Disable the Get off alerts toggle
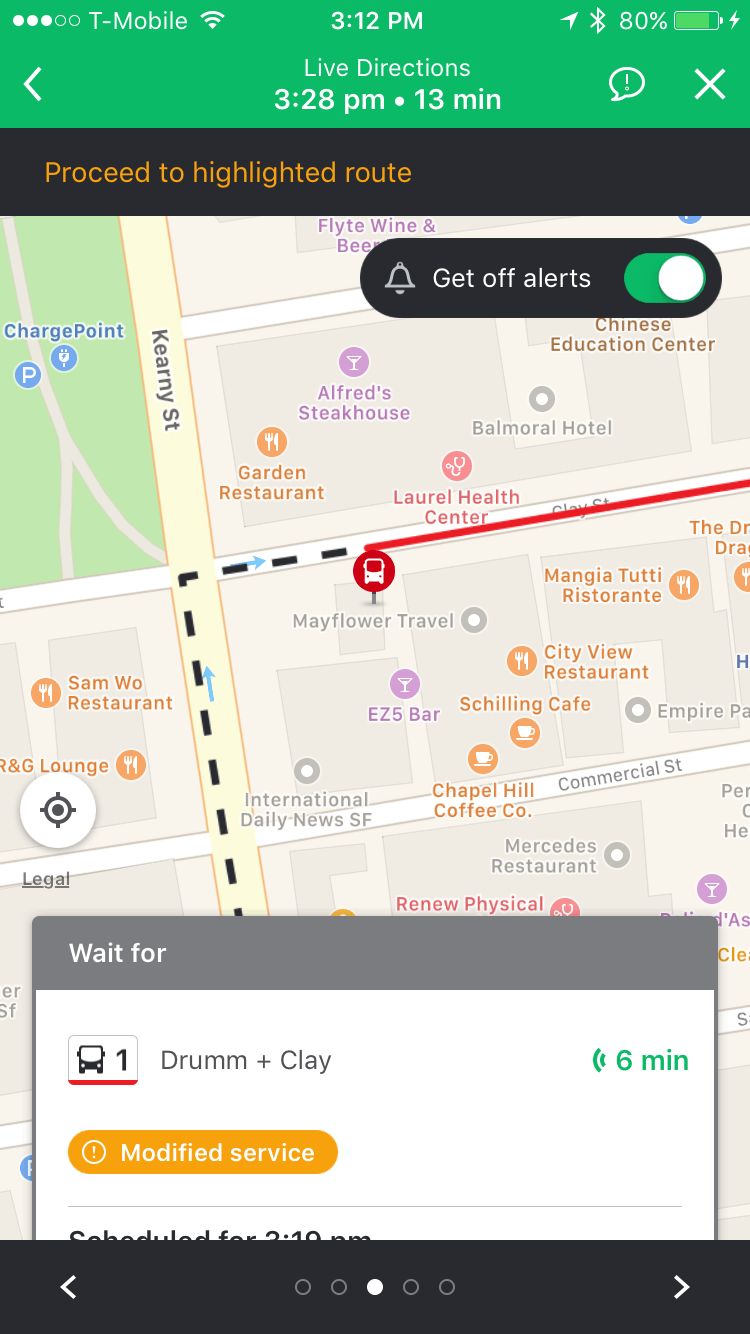The height and width of the screenshot is (1334, 750). point(667,278)
